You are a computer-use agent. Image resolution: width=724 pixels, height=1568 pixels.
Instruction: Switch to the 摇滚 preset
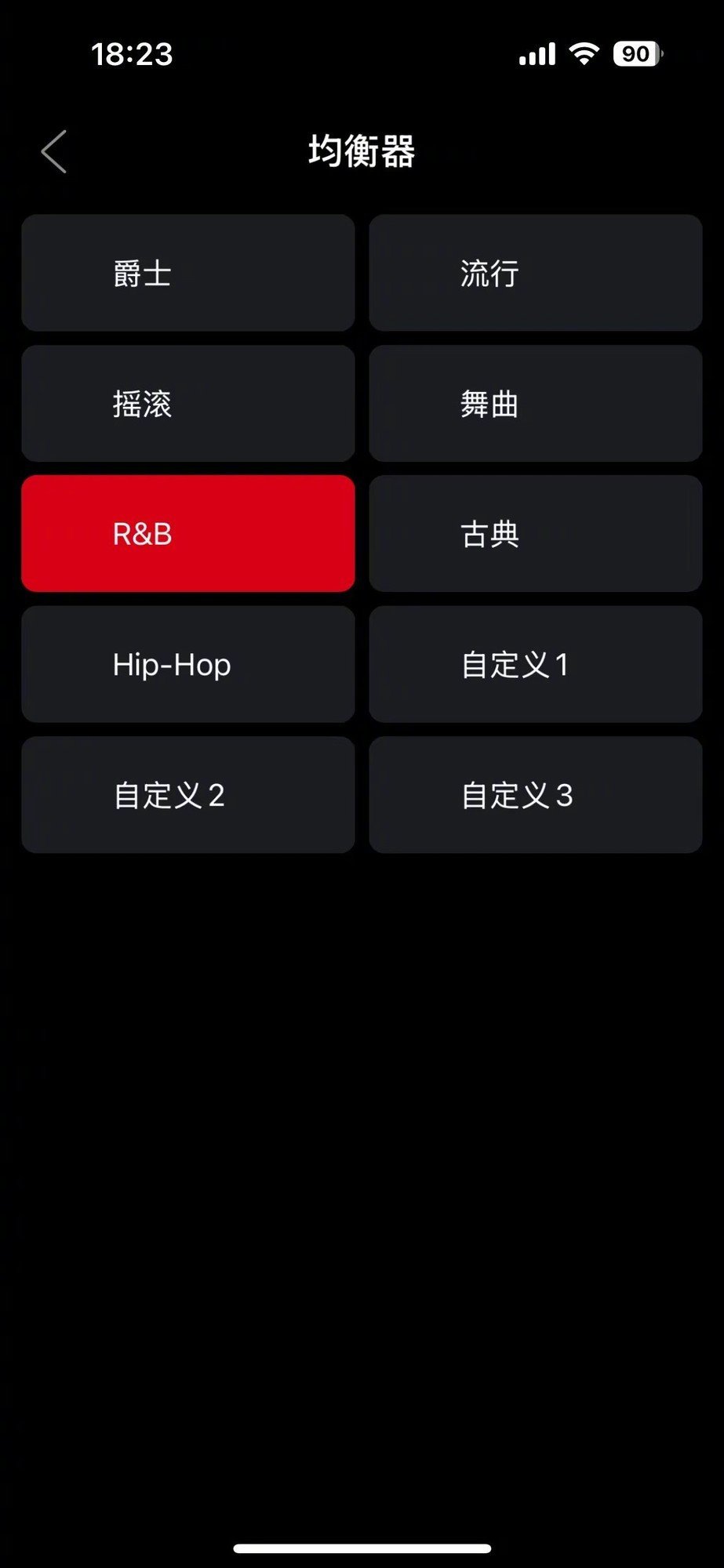click(x=188, y=404)
